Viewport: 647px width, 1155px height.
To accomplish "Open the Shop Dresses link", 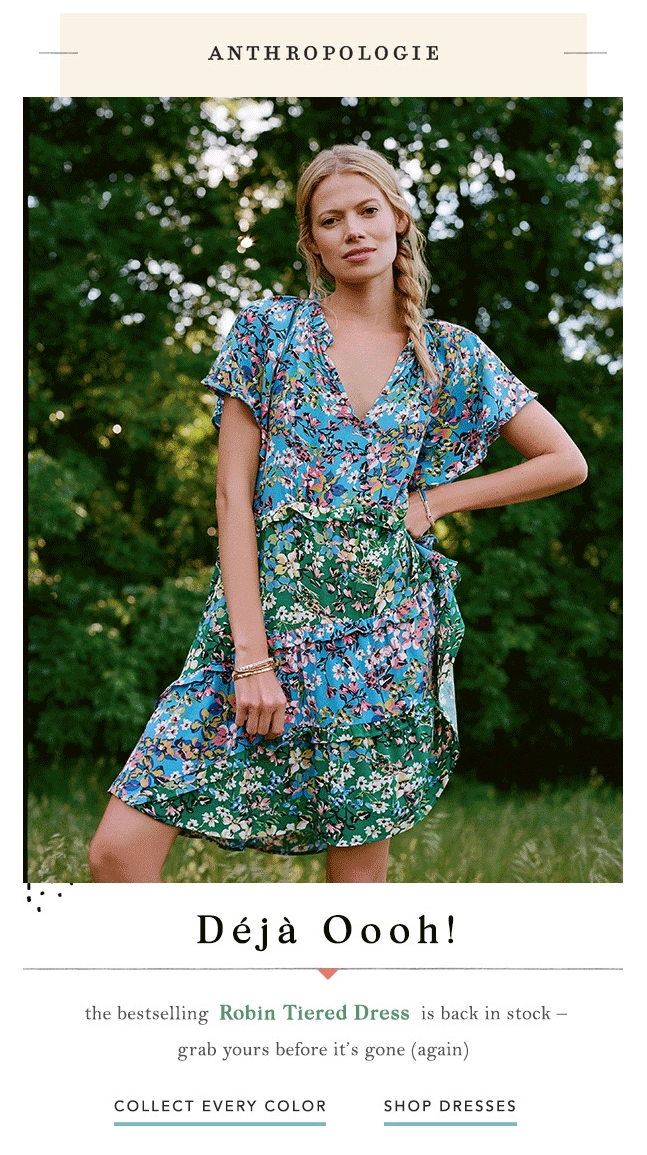I will pyautogui.click(x=450, y=1106).
